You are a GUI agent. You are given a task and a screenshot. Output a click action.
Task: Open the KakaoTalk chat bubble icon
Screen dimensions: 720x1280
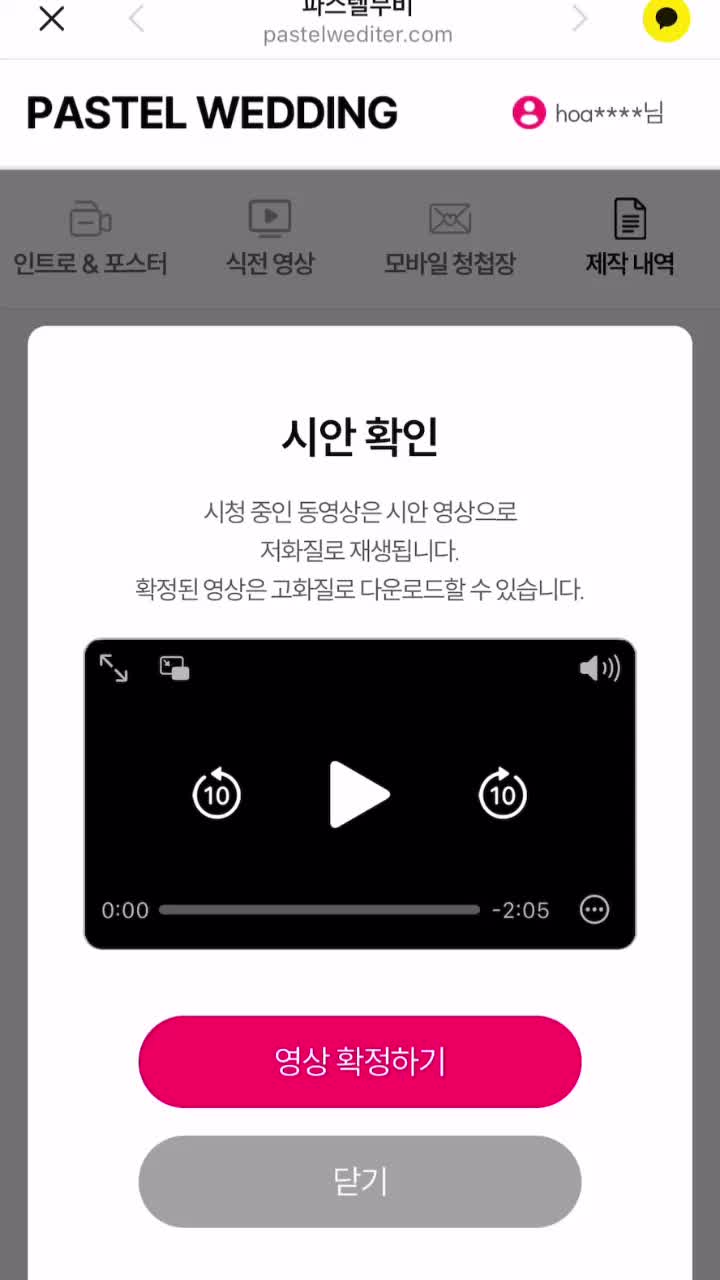point(665,19)
